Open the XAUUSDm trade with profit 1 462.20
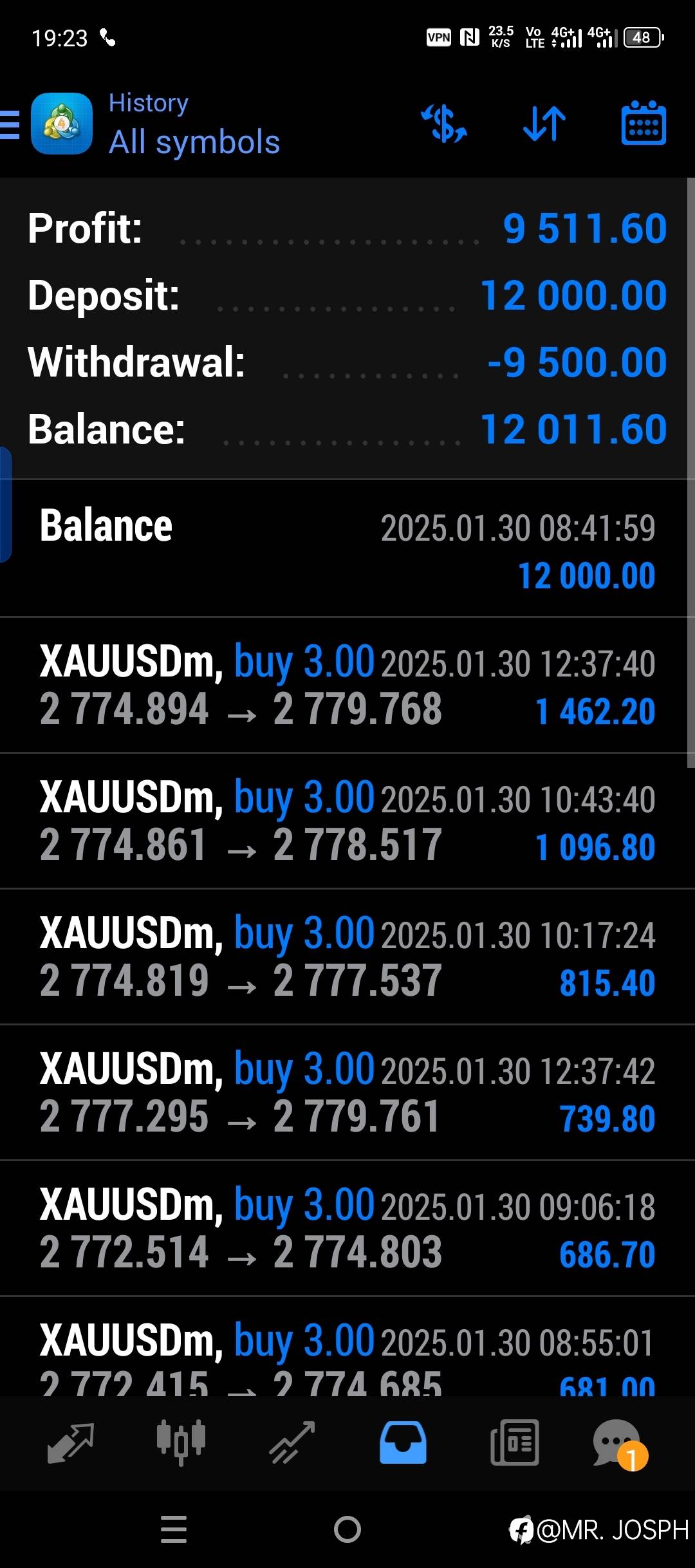695x1568 pixels. coord(347,686)
